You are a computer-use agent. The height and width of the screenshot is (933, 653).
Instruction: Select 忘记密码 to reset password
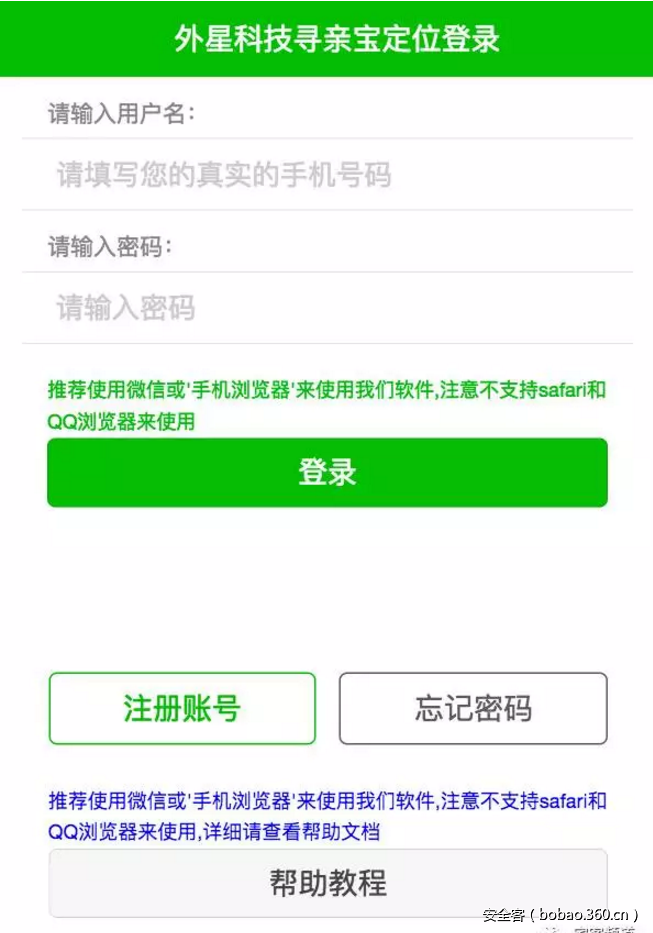click(473, 708)
